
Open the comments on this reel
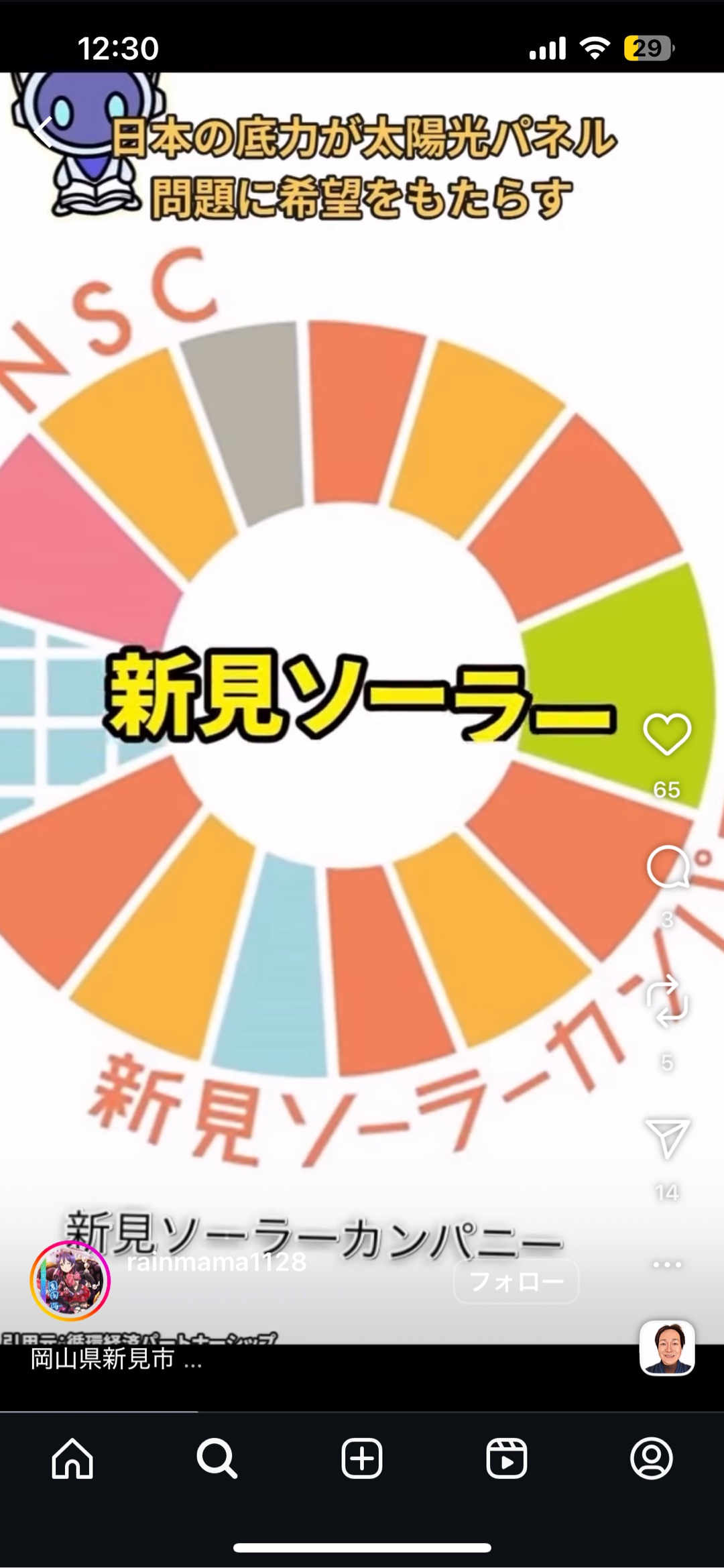pyautogui.click(x=668, y=867)
